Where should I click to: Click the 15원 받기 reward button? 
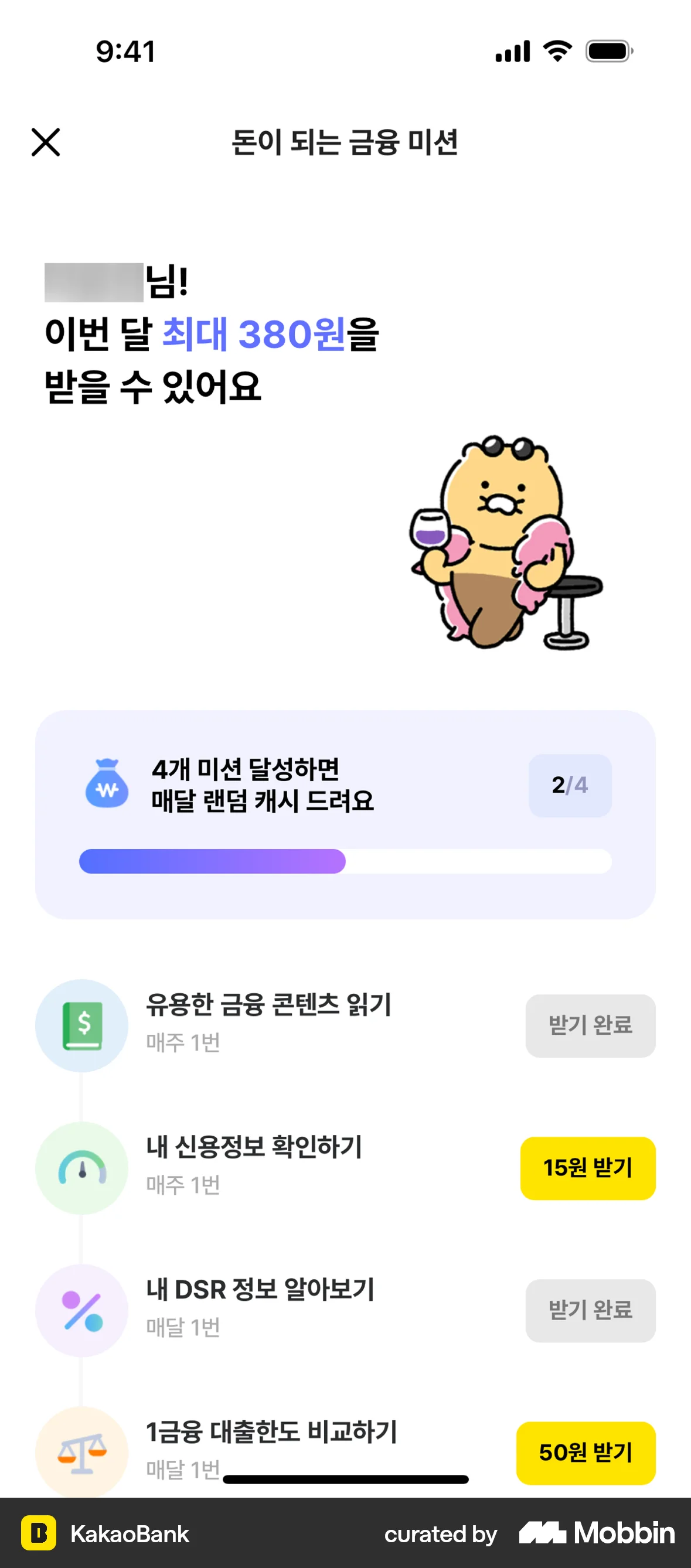coord(587,1168)
